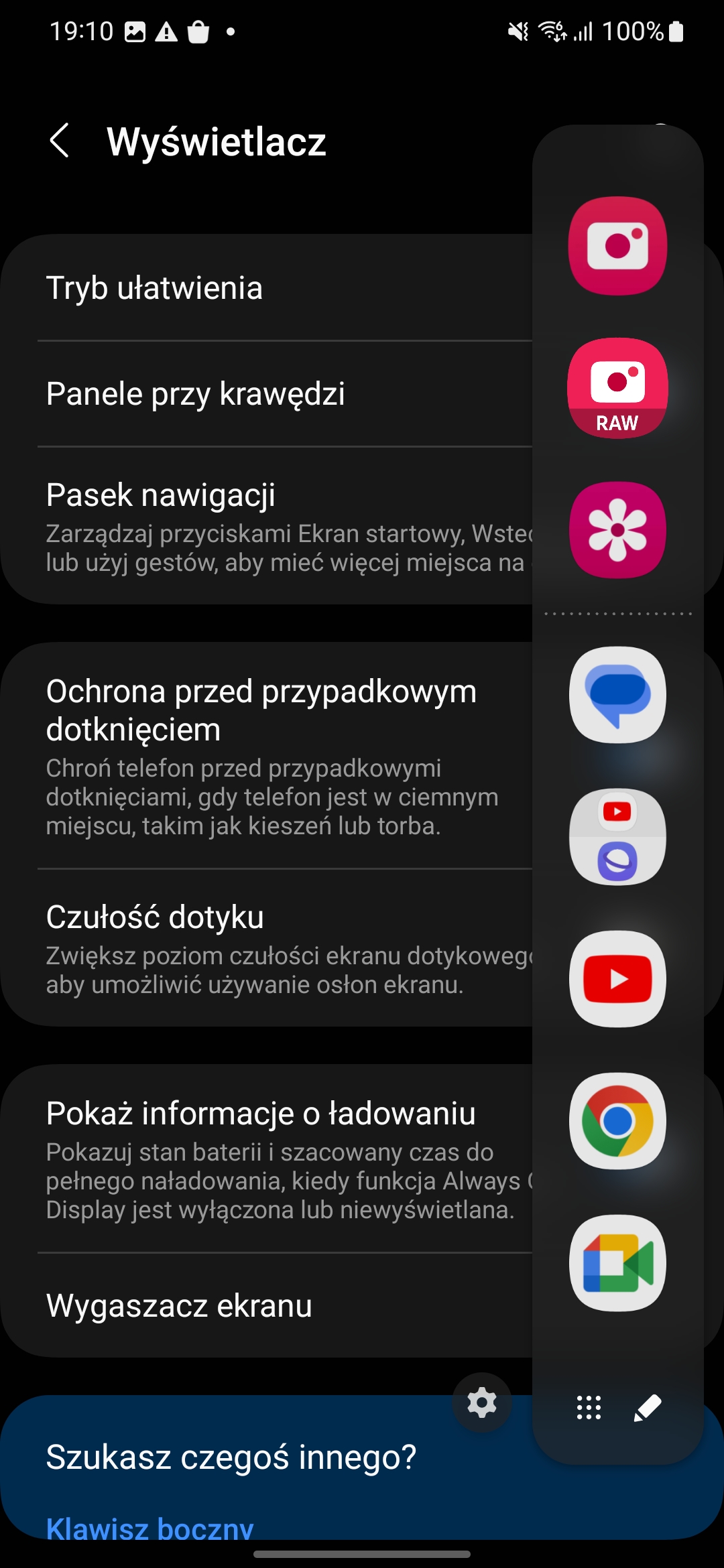Go back from the Wyświetlacz screen
The image size is (724, 1568).
(x=60, y=141)
